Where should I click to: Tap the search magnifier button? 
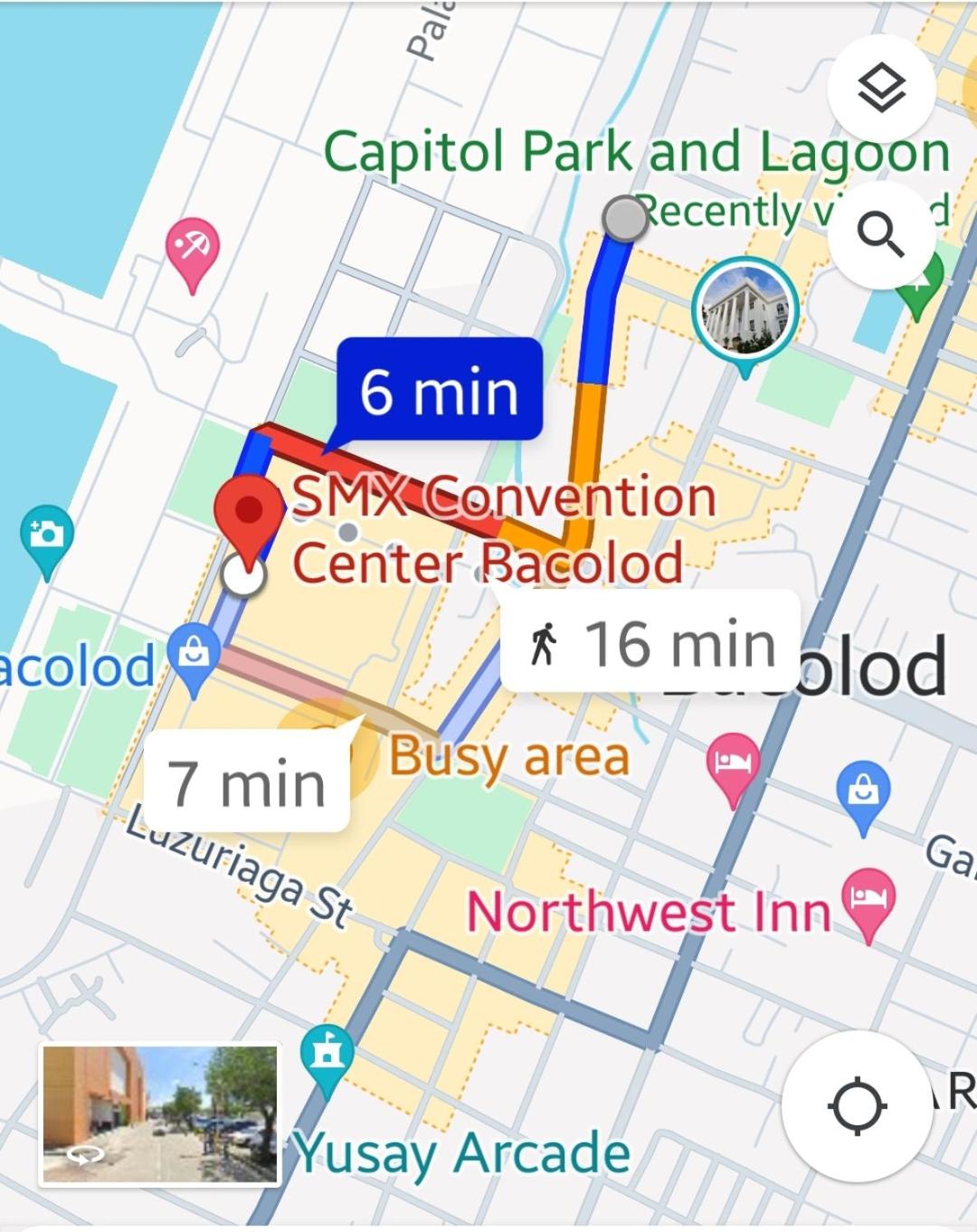881,233
